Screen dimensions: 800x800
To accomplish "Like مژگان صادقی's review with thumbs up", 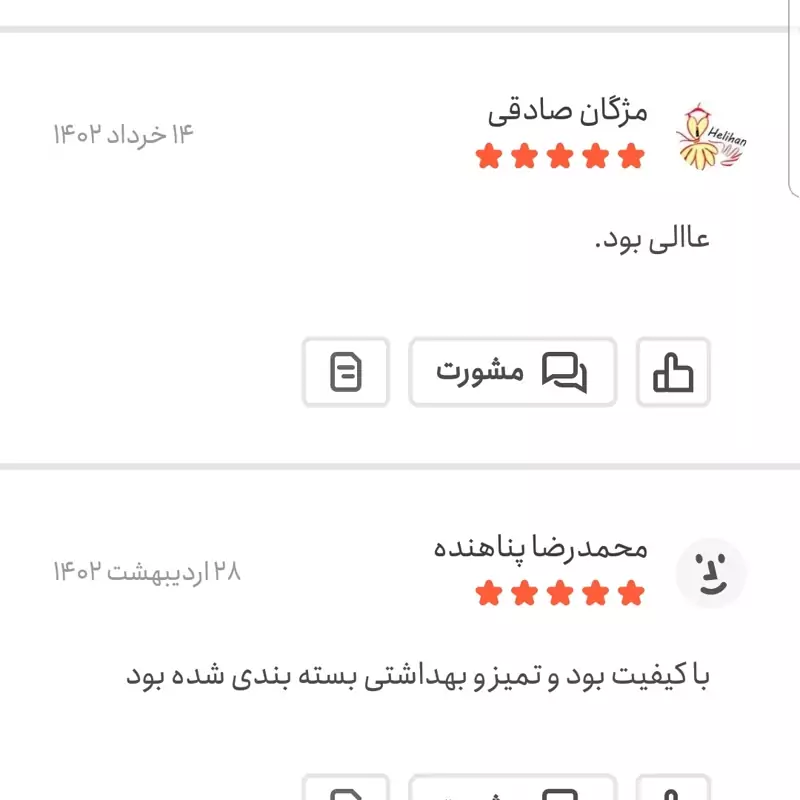I will pos(673,372).
